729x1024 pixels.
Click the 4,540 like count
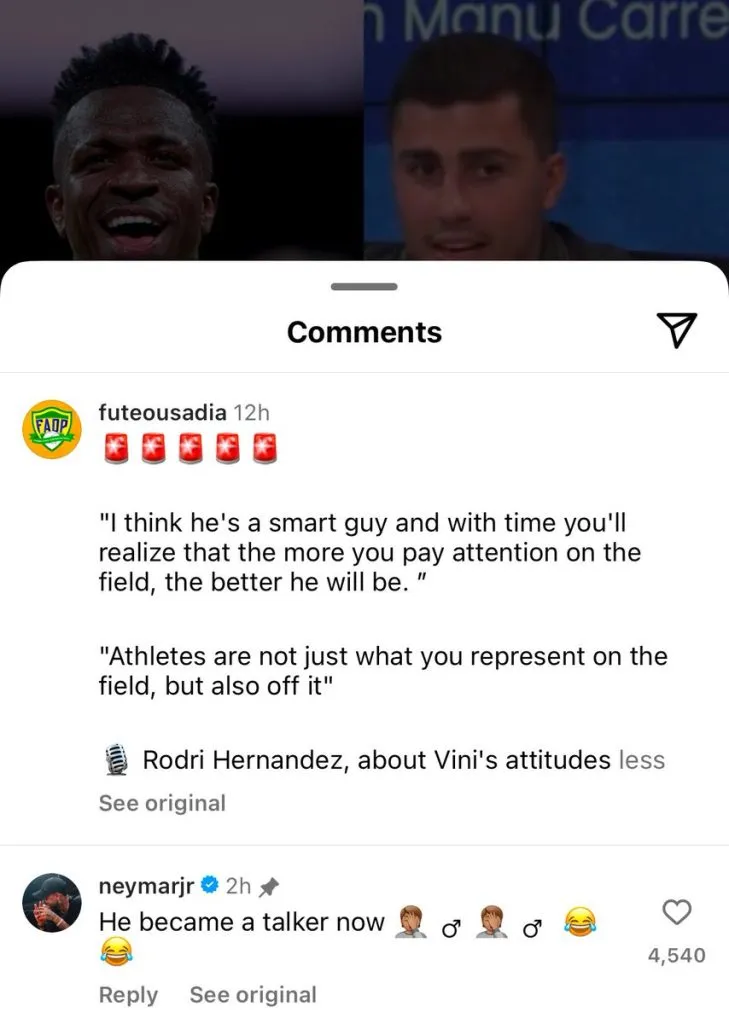pos(676,955)
